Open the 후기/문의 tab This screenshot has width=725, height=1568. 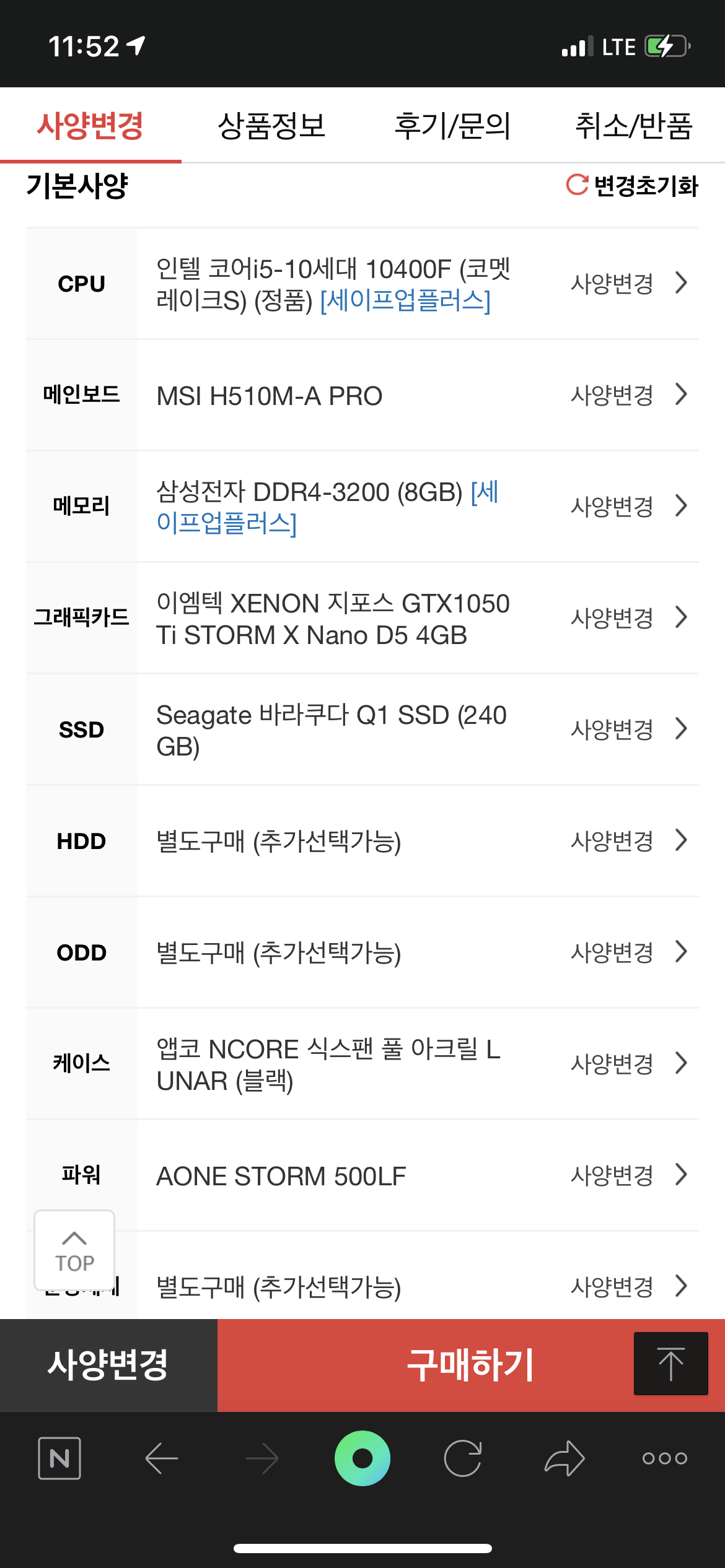click(x=452, y=126)
